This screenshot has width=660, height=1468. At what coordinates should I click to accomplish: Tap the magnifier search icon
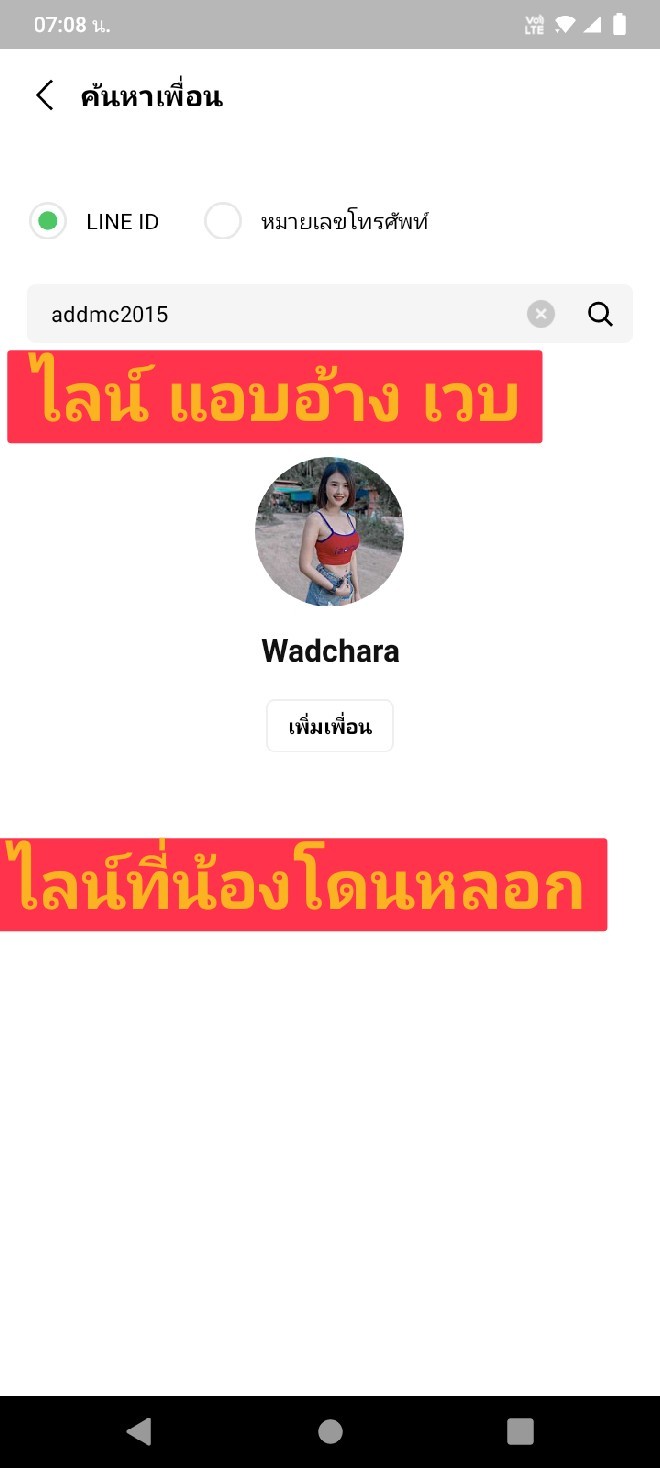pos(600,314)
